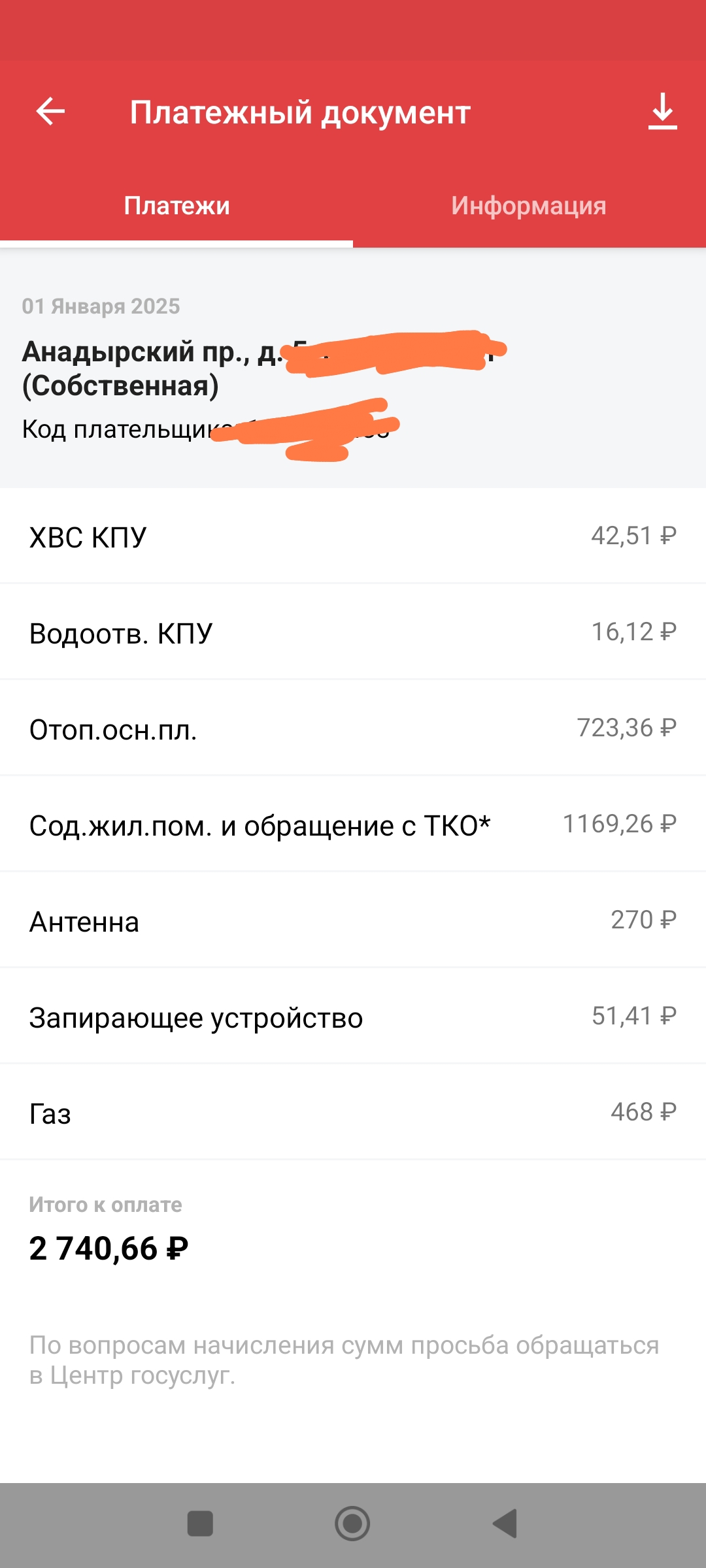This screenshot has height=1568, width=706.
Task: Select the Платежи tab
Action: coord(176,206)
